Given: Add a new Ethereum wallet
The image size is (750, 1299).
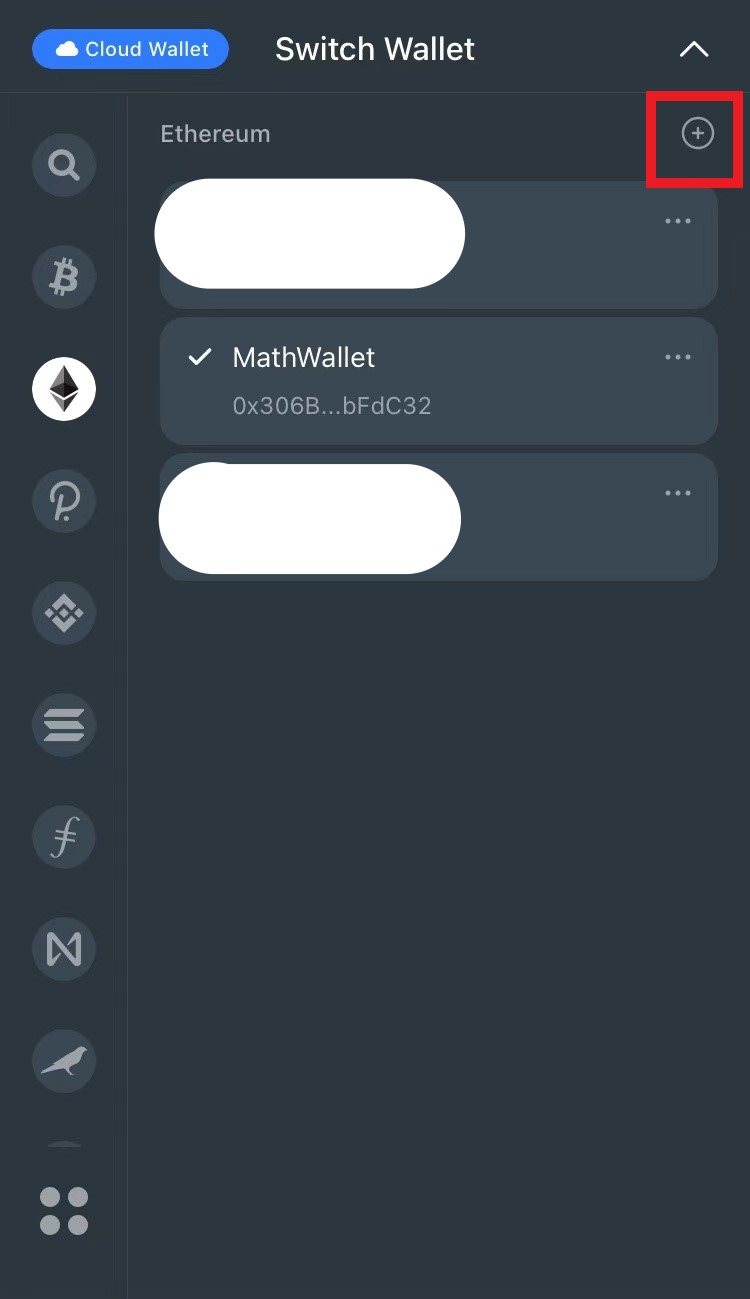Looking at the screenshot, I should [x=697, y=133].
